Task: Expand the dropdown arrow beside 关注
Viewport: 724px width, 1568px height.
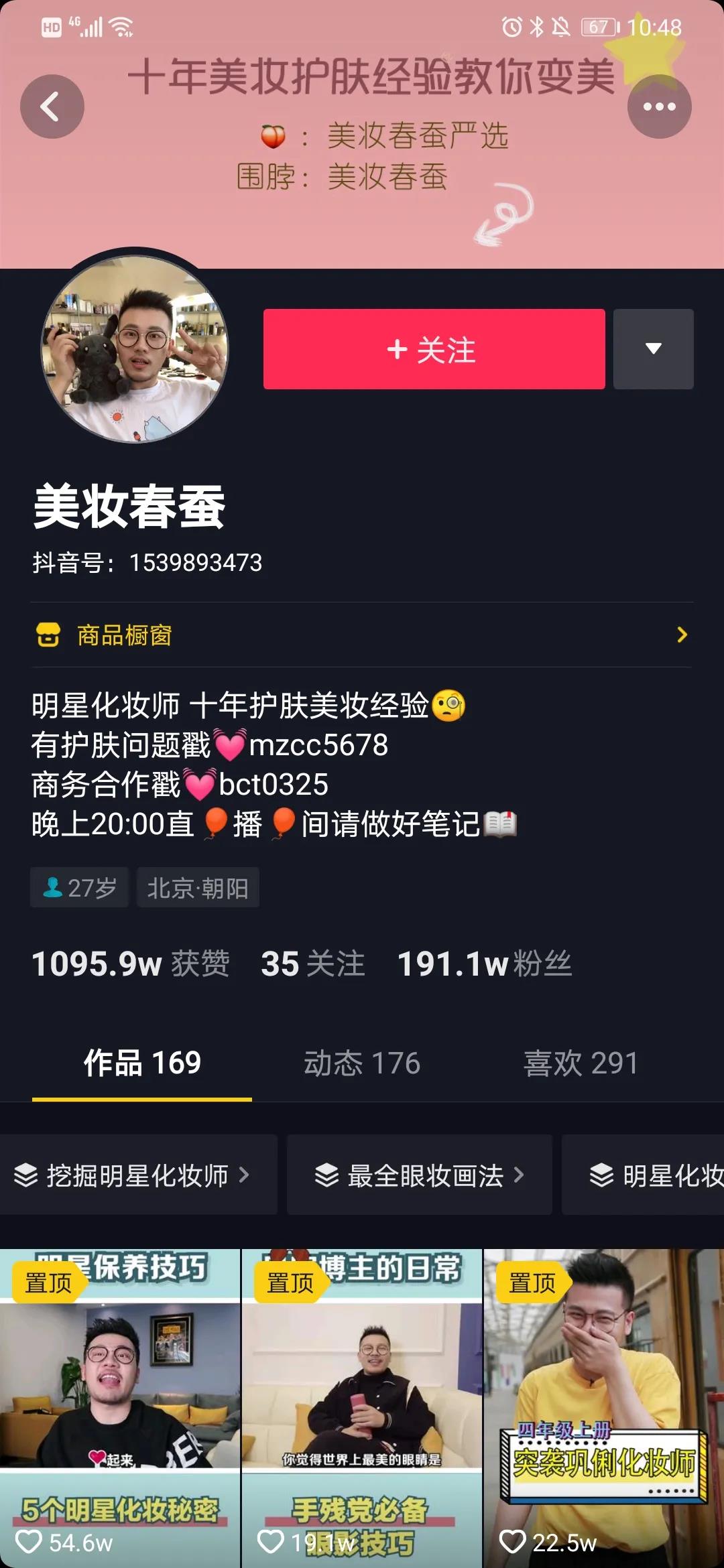Action: pos(653,349)
